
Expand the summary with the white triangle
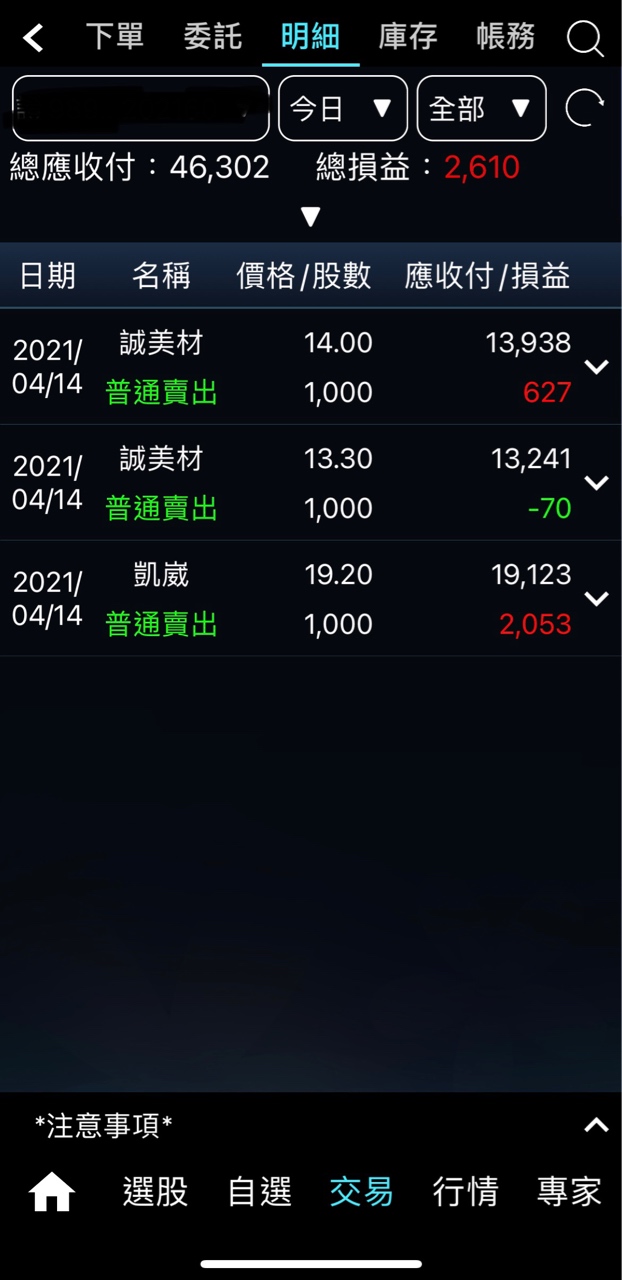pyautogui.click(x=311, y=217)
